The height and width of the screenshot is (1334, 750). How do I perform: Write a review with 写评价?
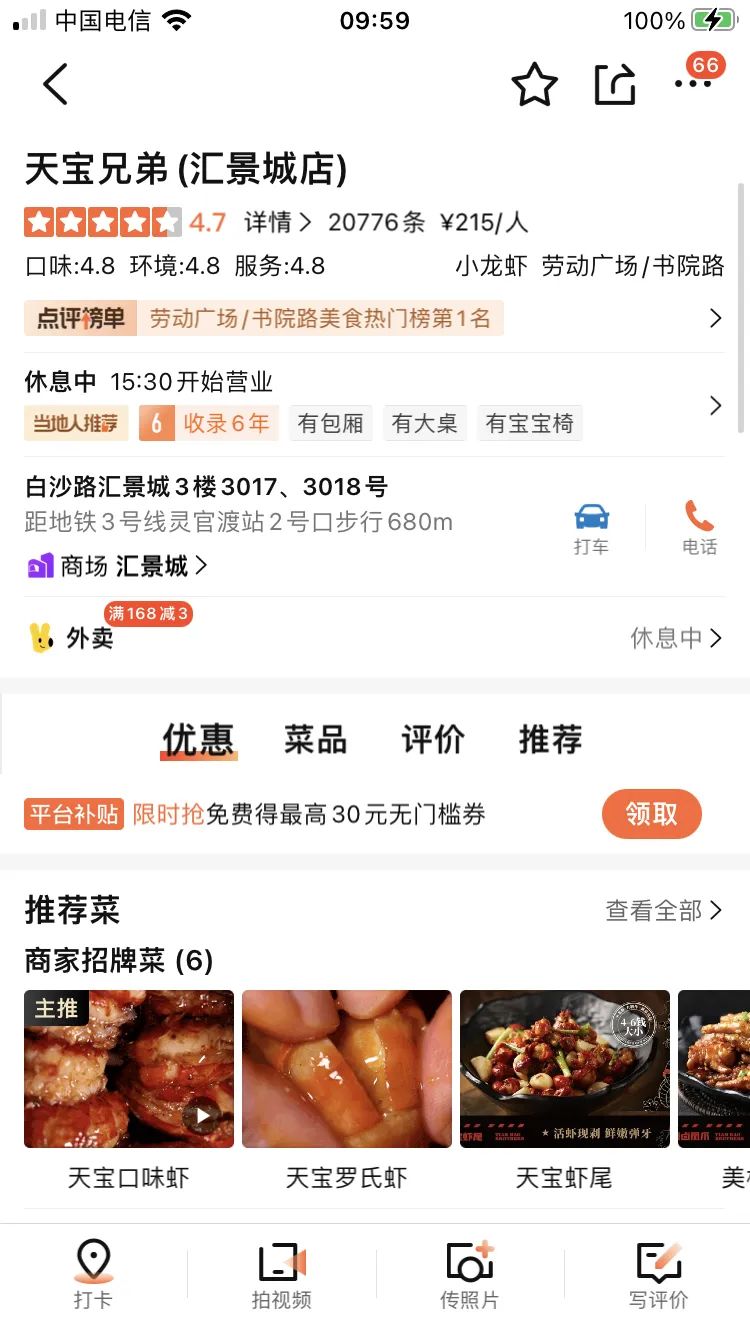click(x=658, y=1273)
